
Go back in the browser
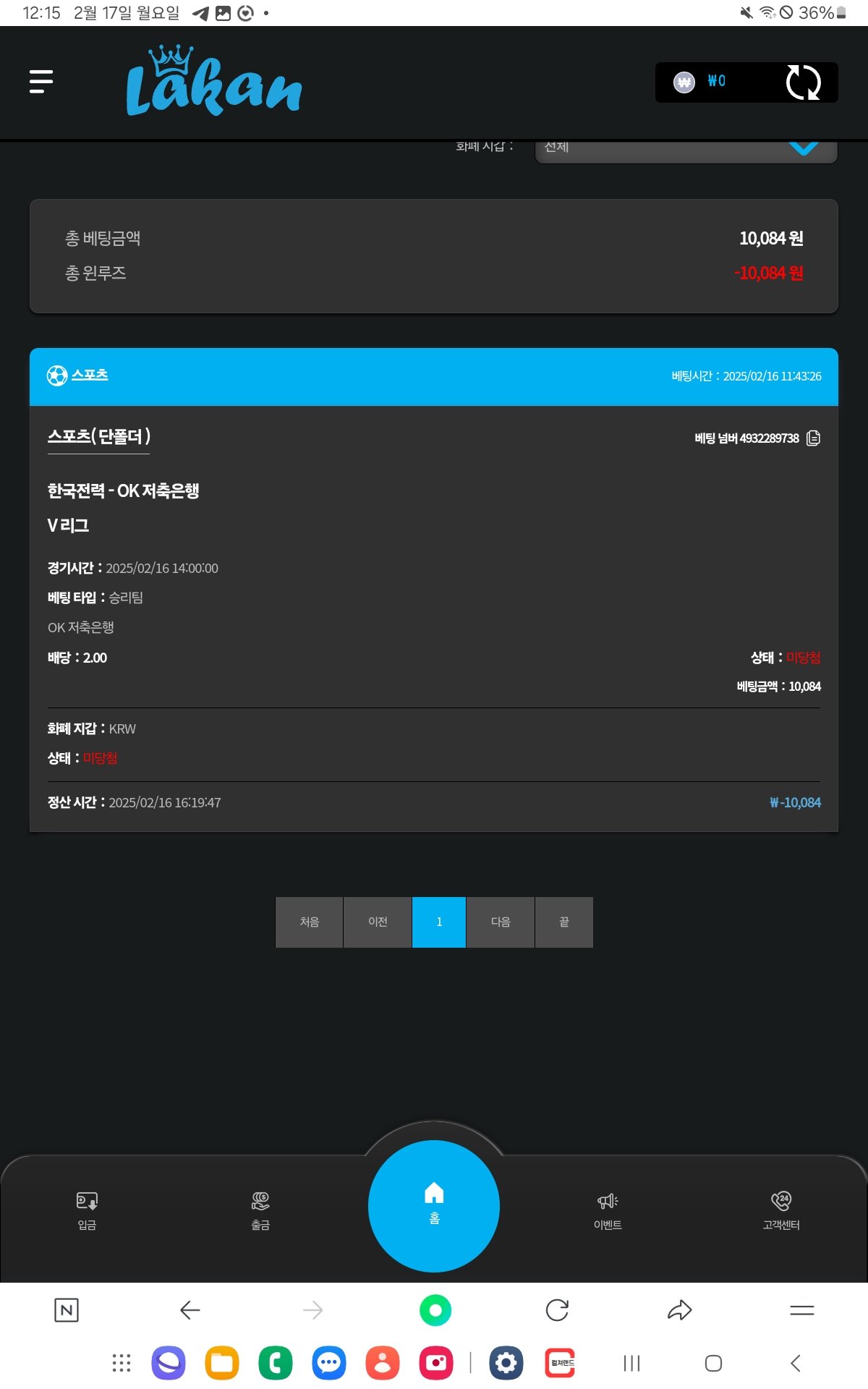point(190,1310)
